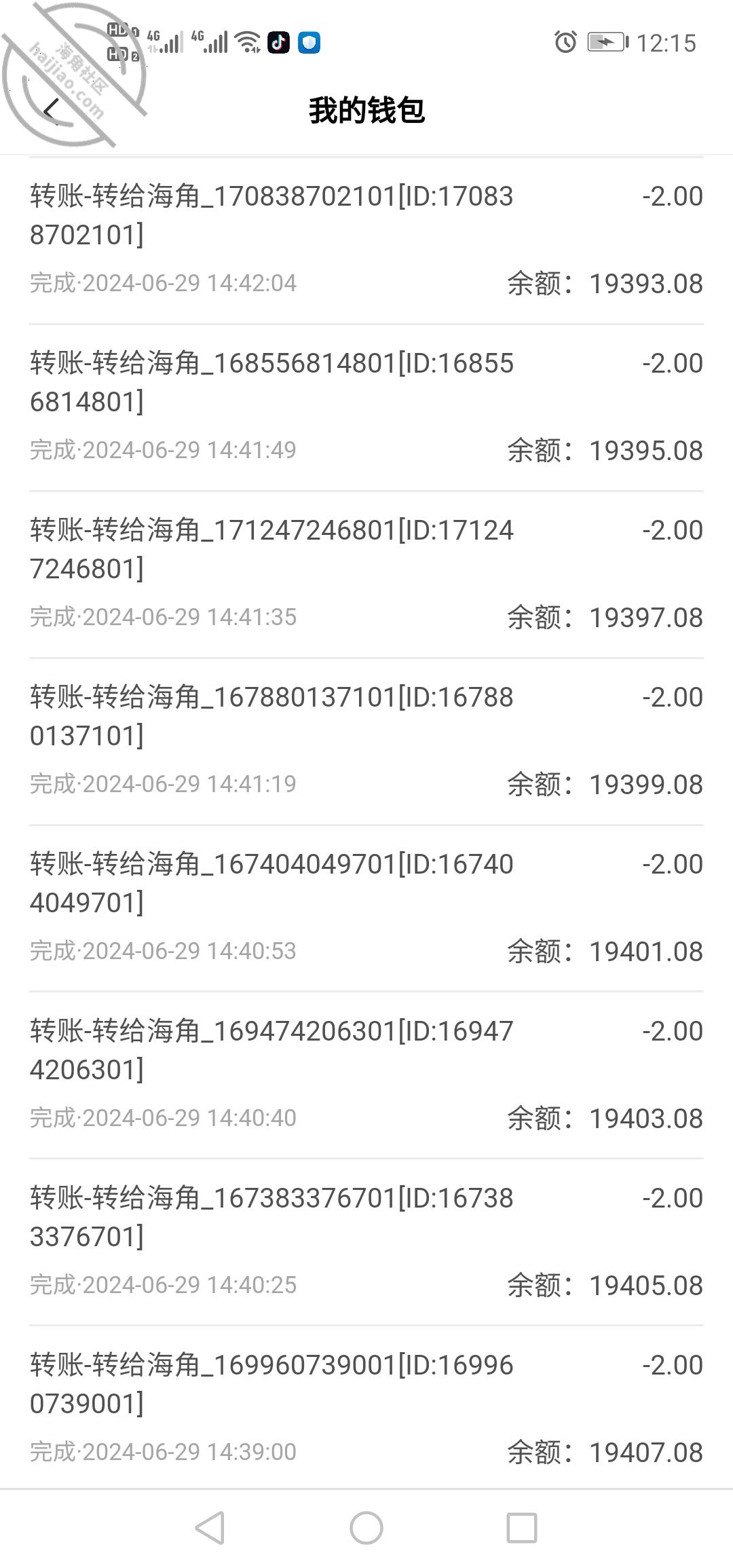733x1568 pixels.
Task: Open transfer record to 海角_170838702101
Action: pos(366,241)
